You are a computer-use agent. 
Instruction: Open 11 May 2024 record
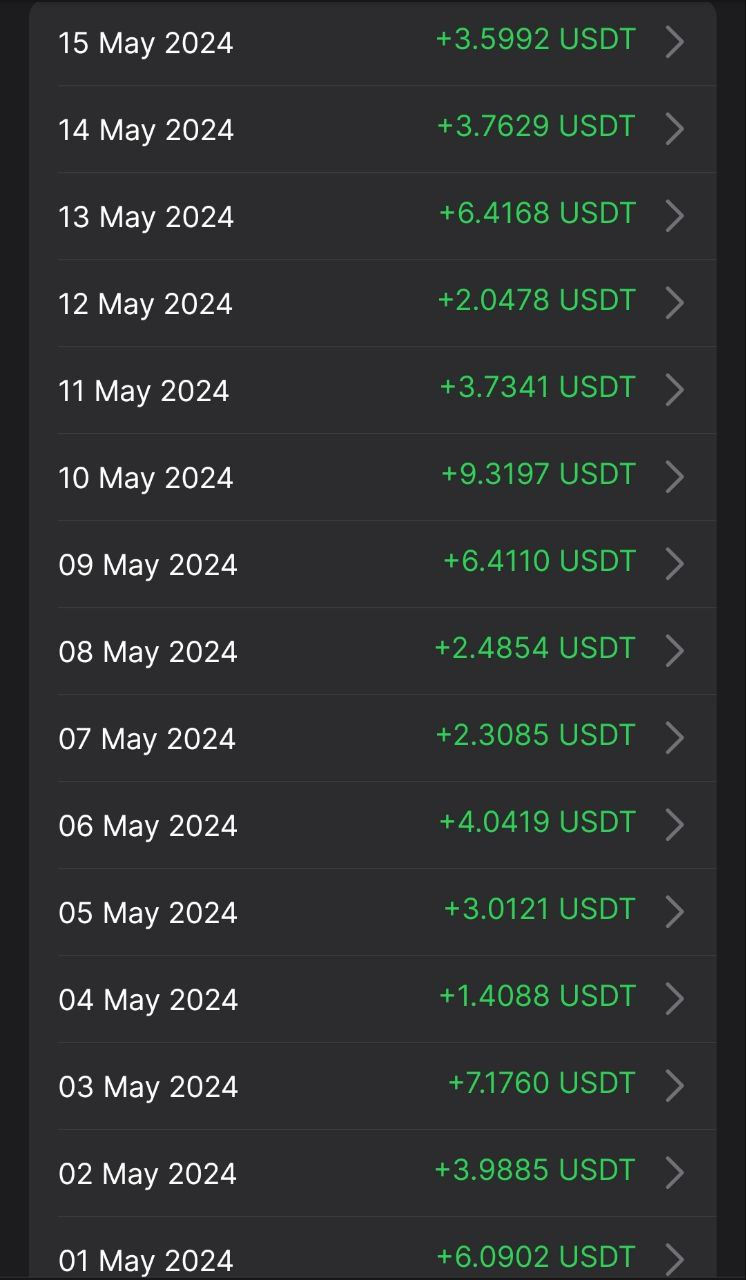373,390
